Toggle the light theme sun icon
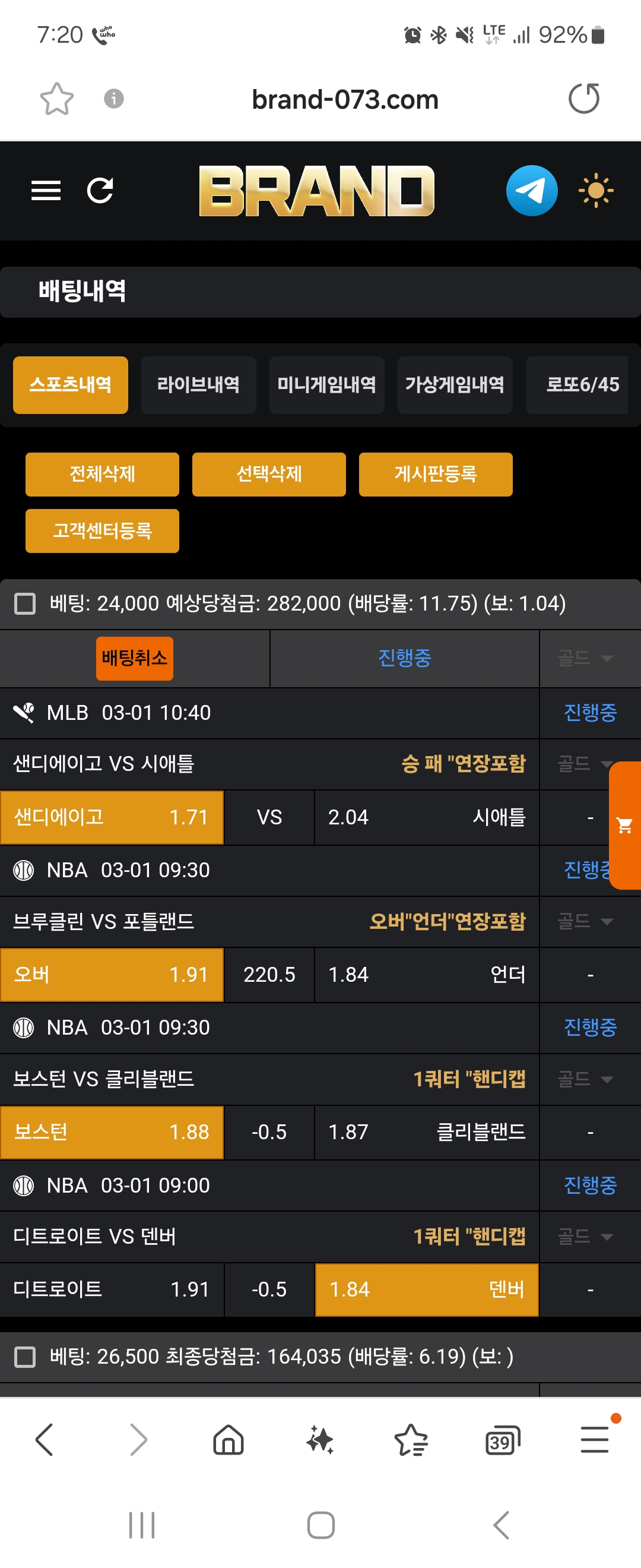Screen dimensions: 641x1568 (x=595, y=191)
